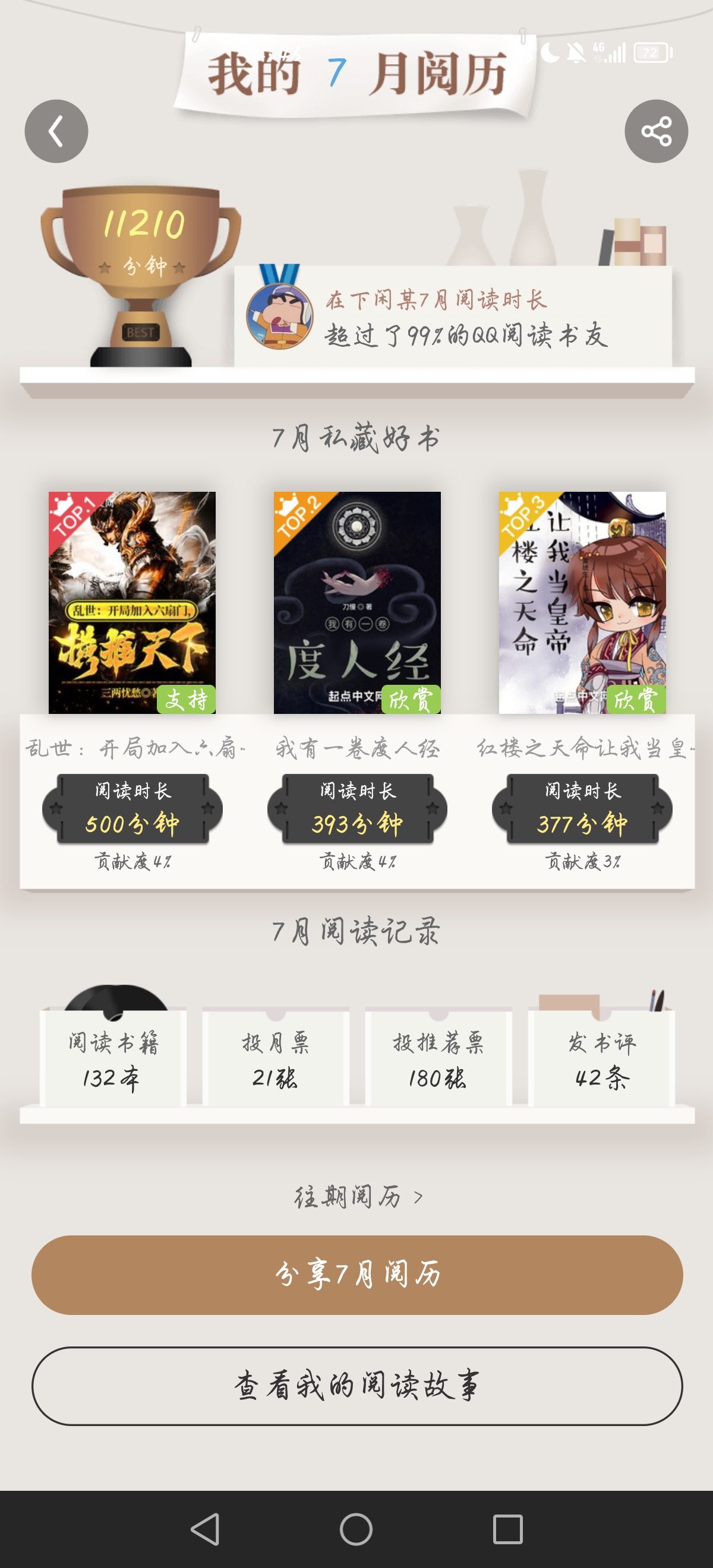Tap 查看我的阅读故事 button
The image size is (713, 1568).
coord(357,1386)
